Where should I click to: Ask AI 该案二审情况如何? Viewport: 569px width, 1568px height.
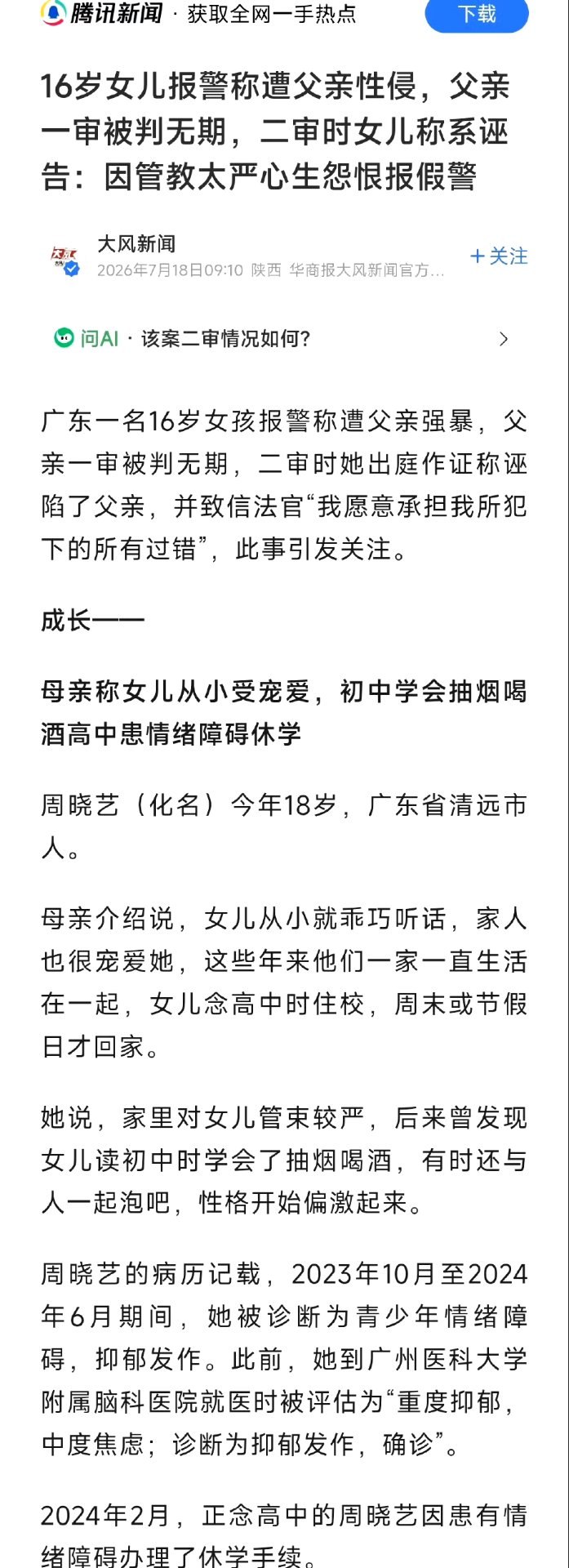283,338
